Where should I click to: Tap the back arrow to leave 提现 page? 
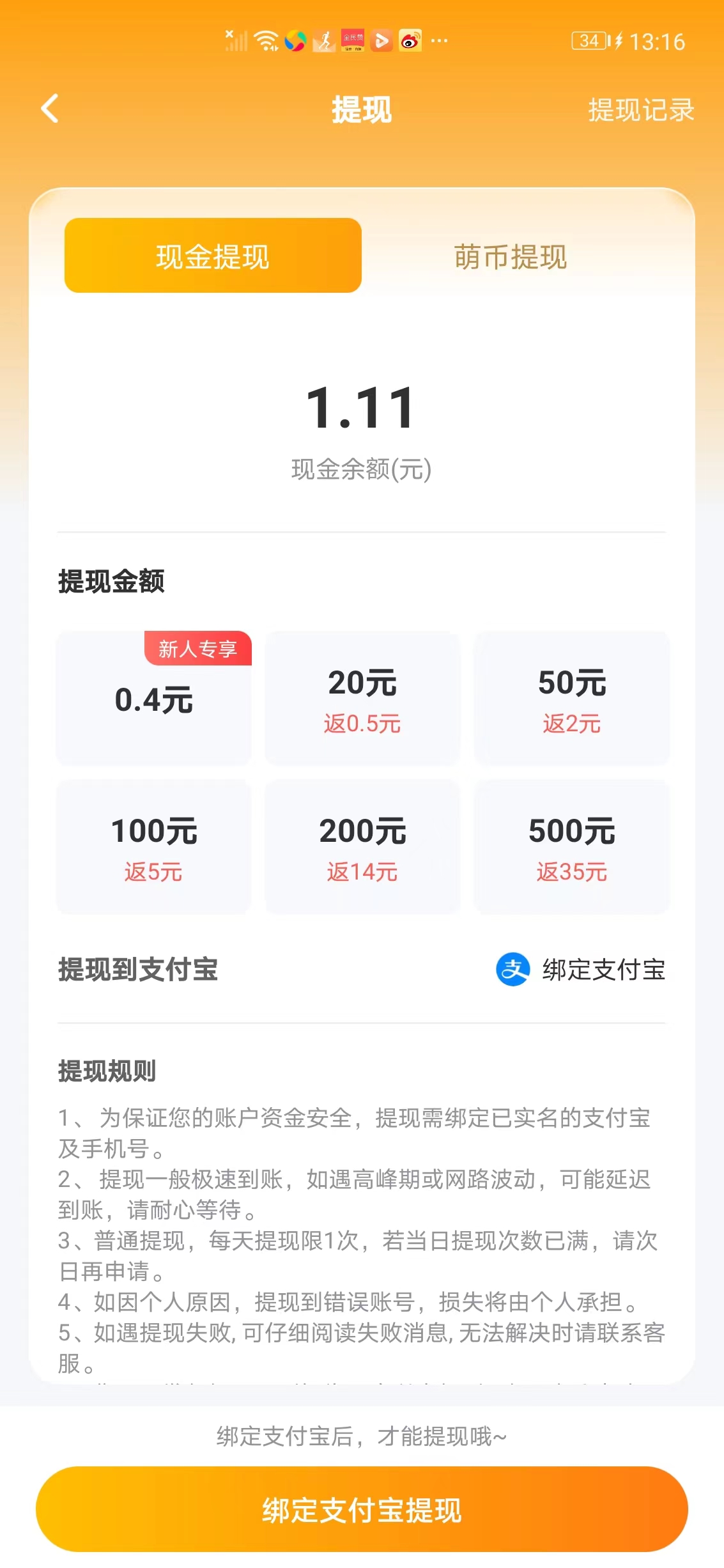point(50,109)
